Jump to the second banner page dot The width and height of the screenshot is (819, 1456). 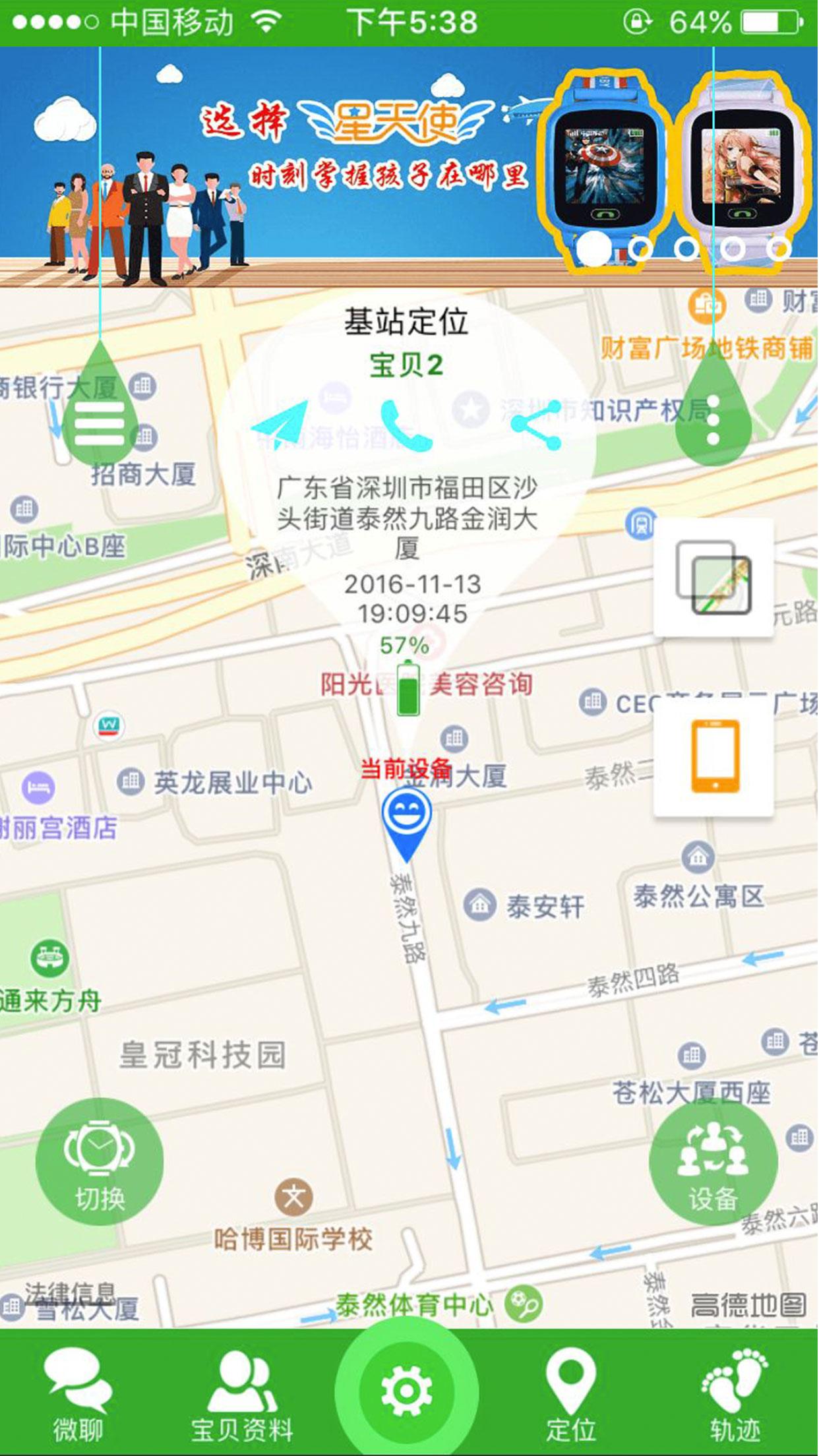640,249
